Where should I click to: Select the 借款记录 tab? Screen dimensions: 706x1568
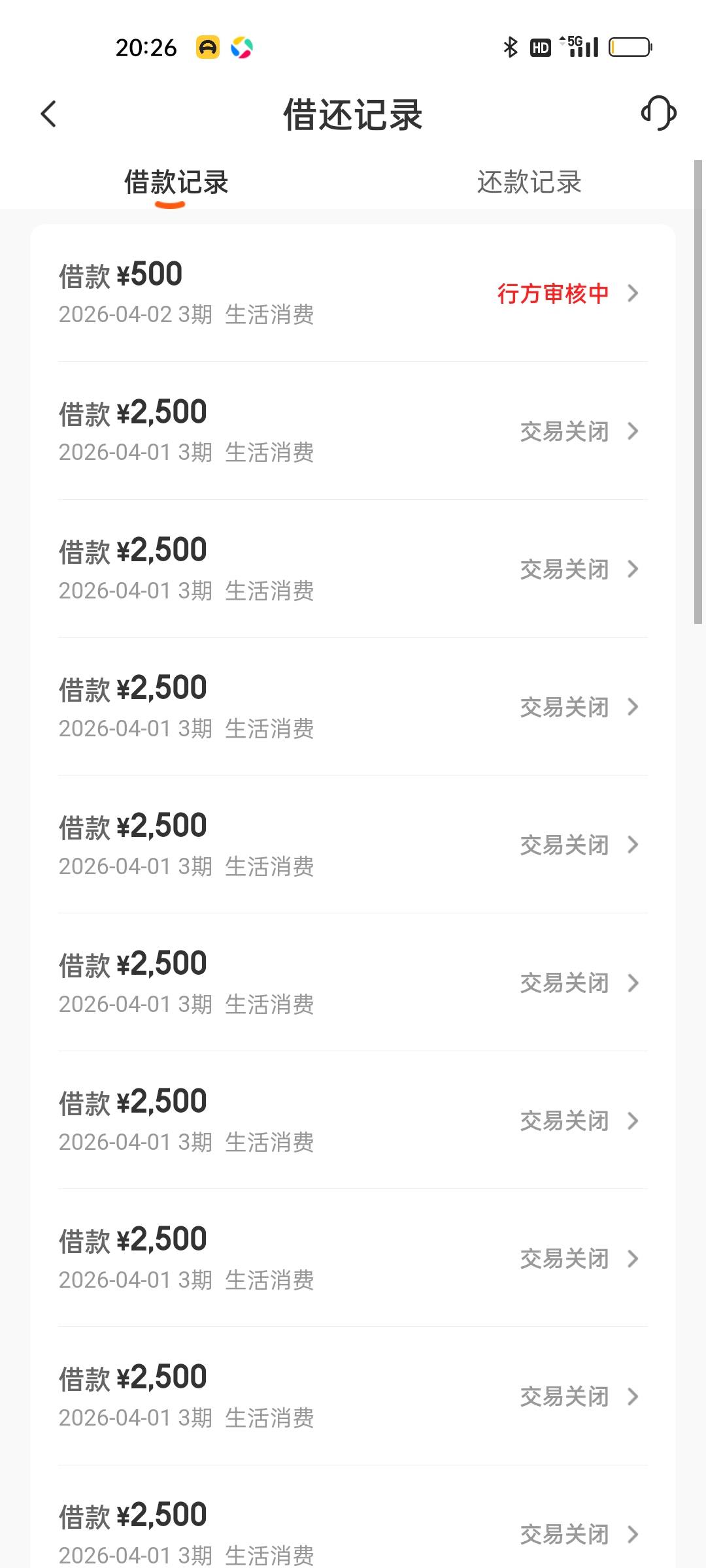point(176,182)
